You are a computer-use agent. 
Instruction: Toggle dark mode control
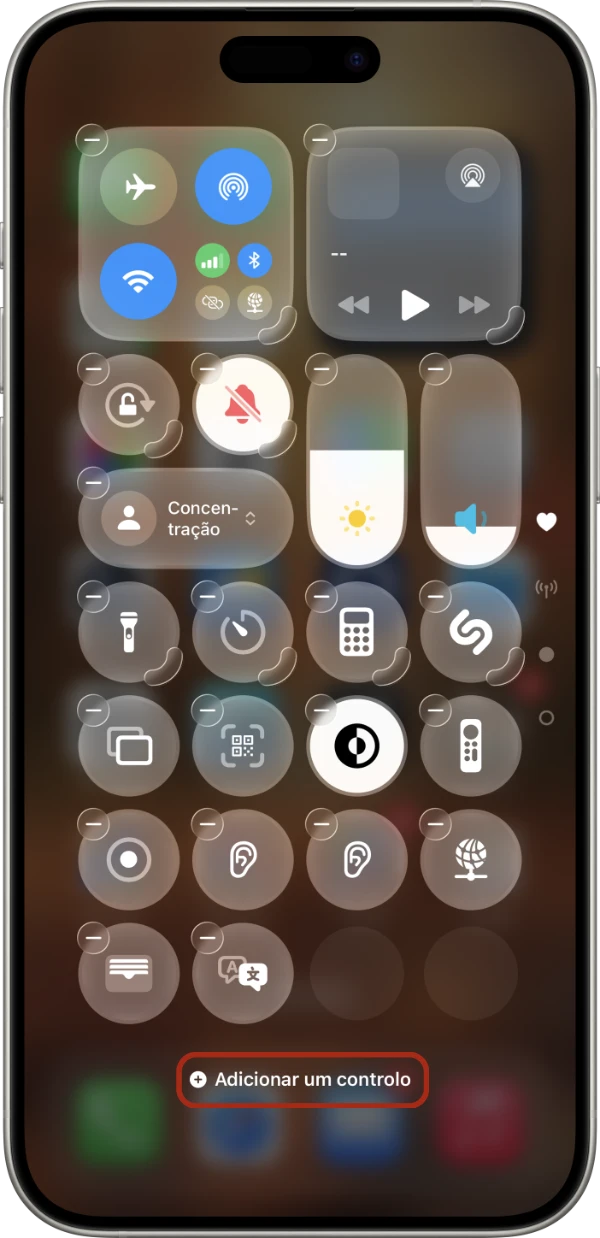(x=357, y=746)
